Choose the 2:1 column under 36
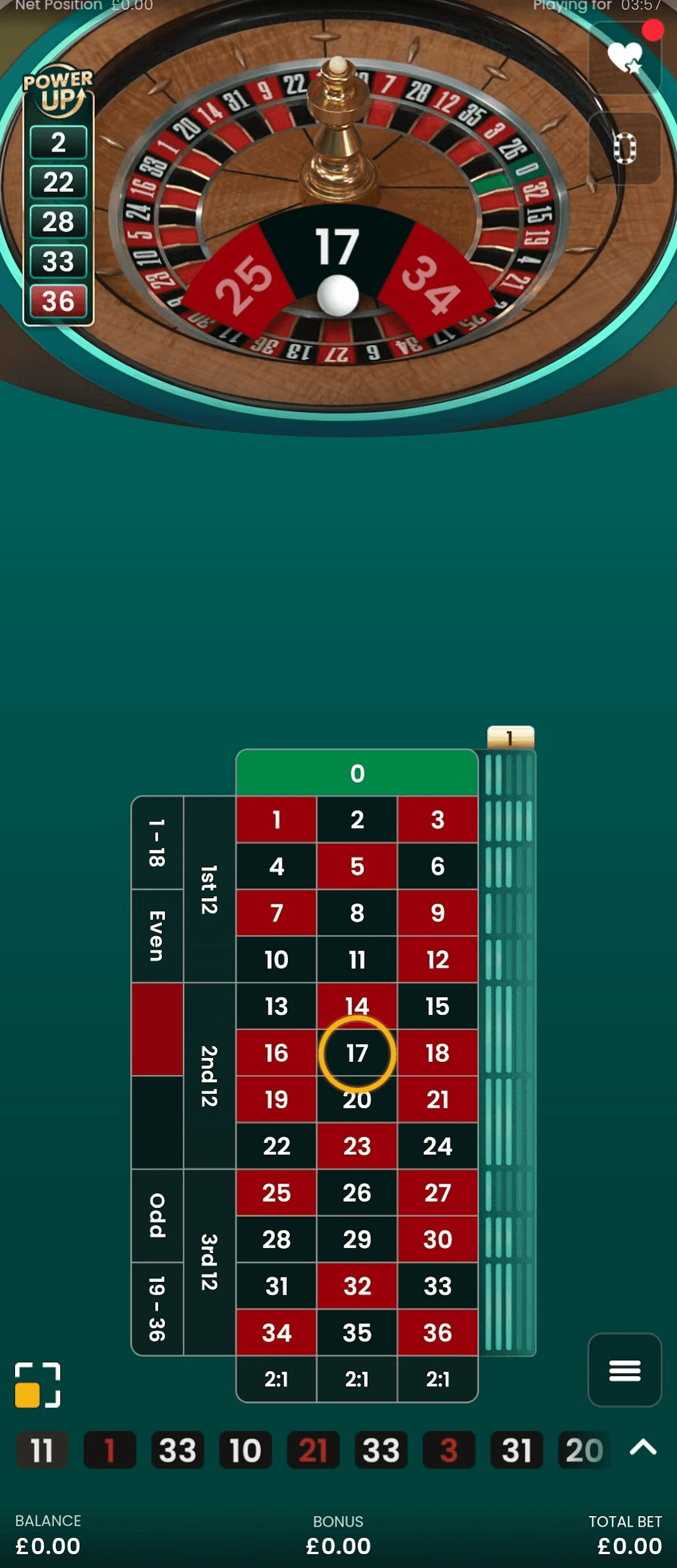 point(437,1379)
